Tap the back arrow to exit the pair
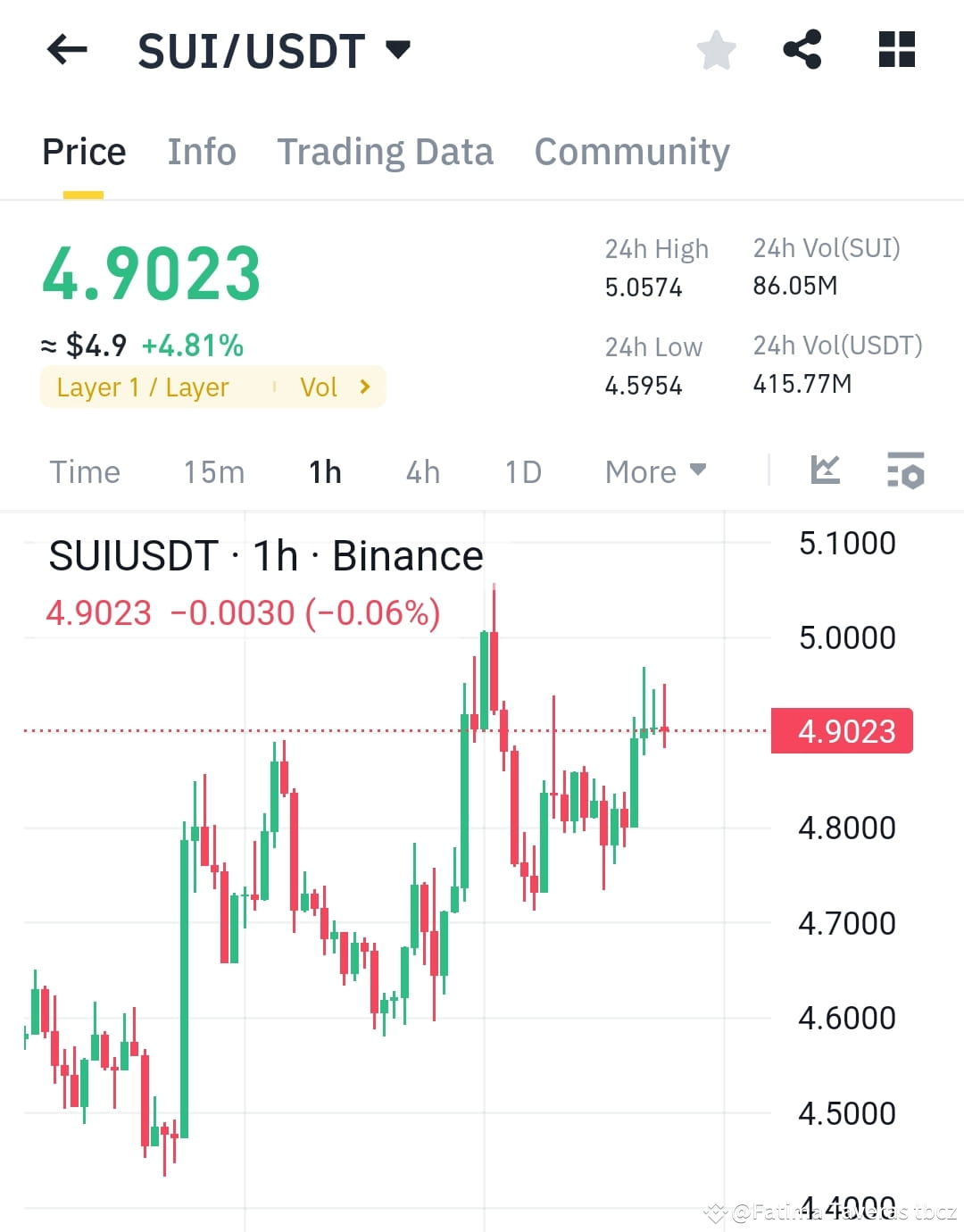The image size is (964, 1232). [x=65, y=50]
